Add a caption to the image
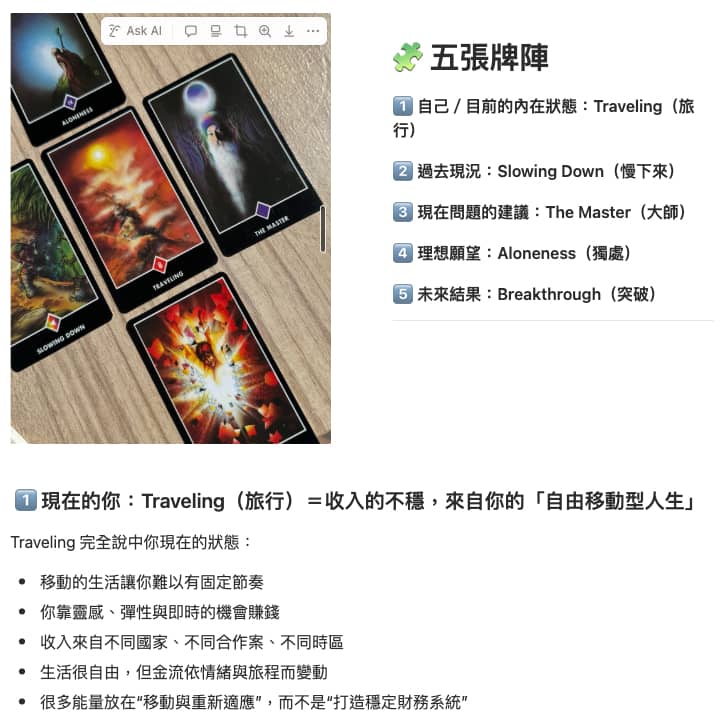The width and height of the screenshot is (720, 715). tap(215, 31)
